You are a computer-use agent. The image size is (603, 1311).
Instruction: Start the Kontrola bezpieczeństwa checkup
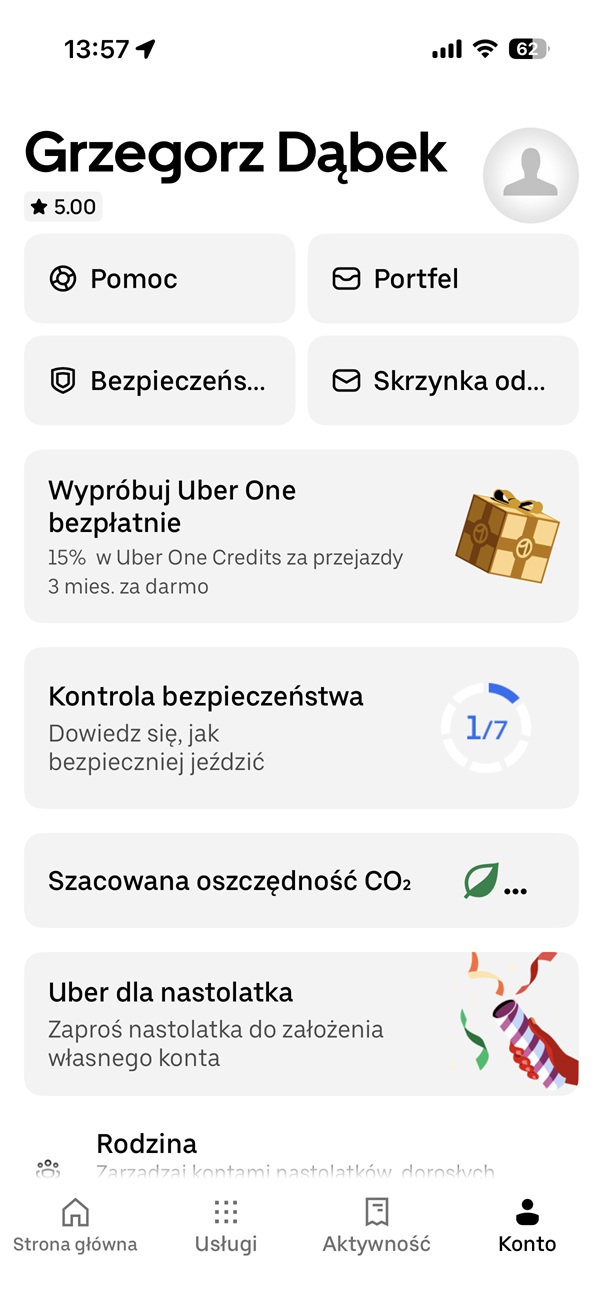300,727
